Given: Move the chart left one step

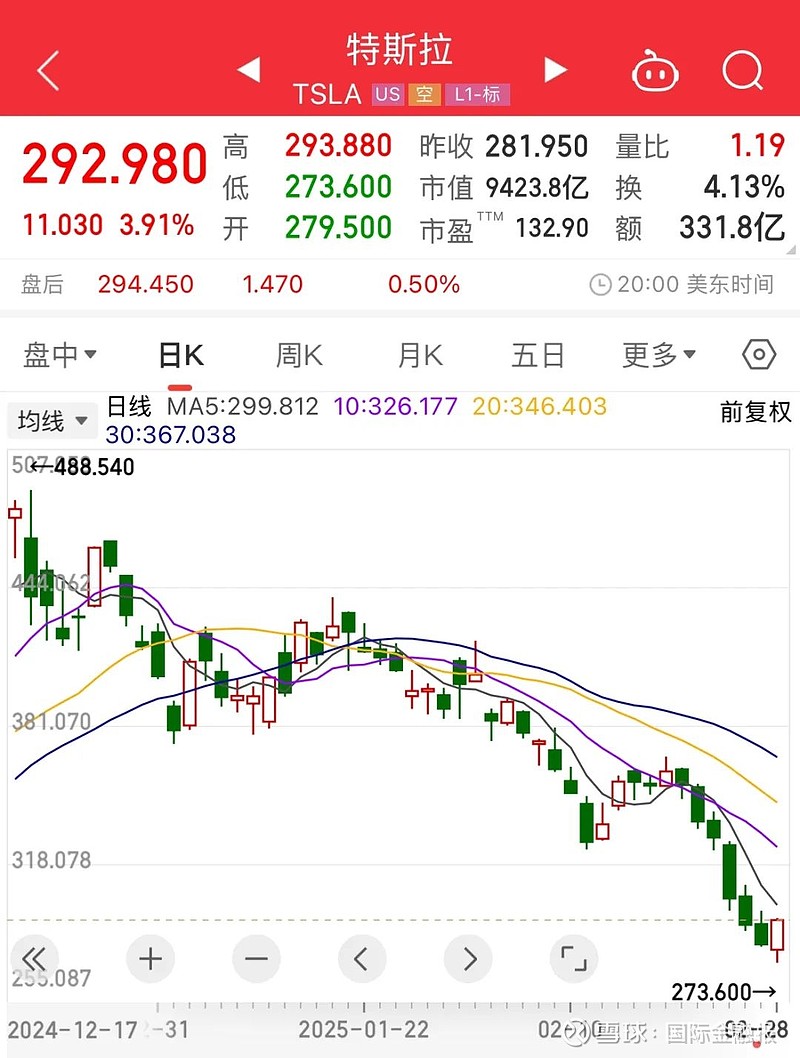Looking at the screenshot, I should click(x=362, y=958).
